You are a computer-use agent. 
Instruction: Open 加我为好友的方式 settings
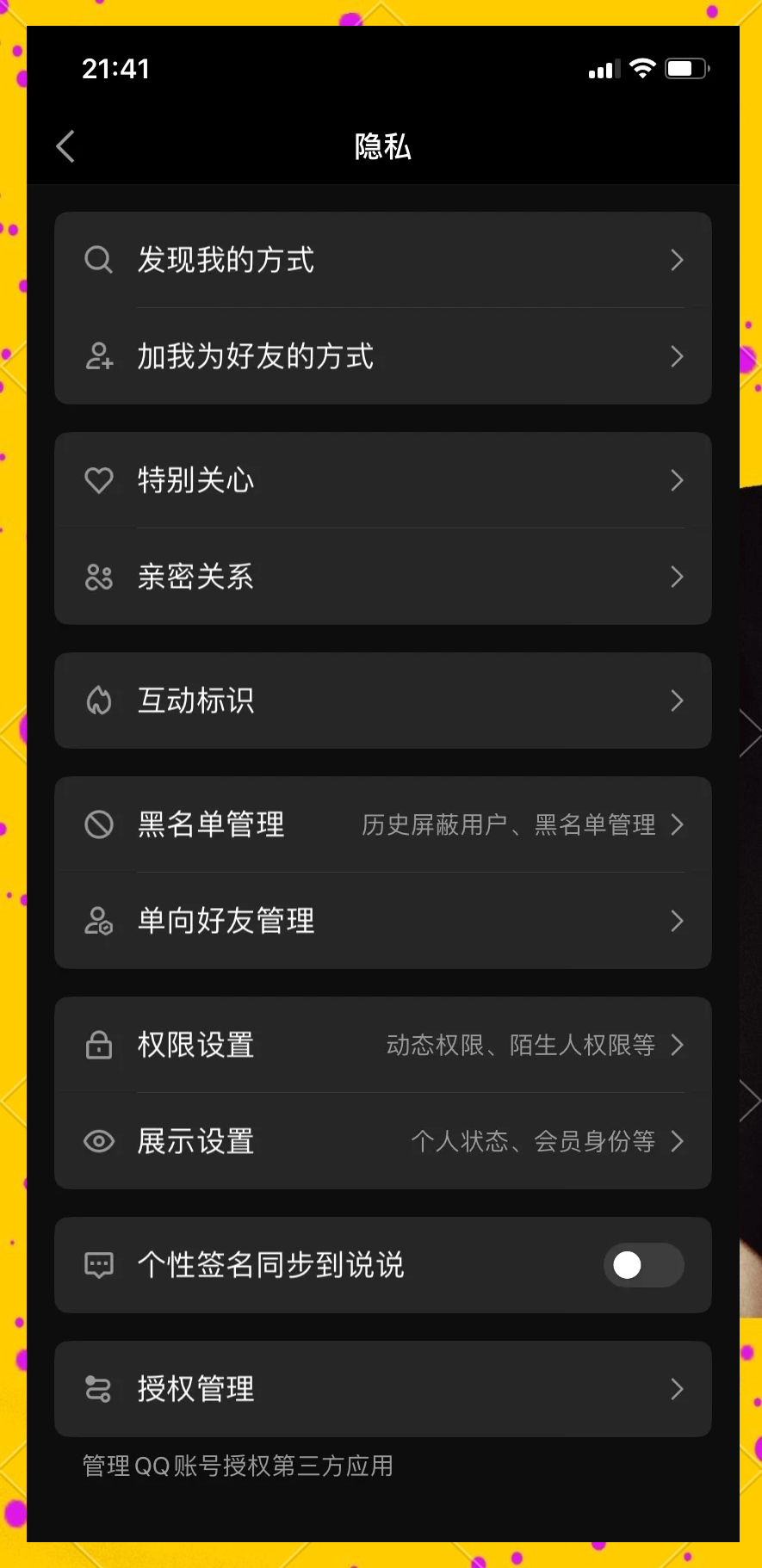[x=382, y=356]
